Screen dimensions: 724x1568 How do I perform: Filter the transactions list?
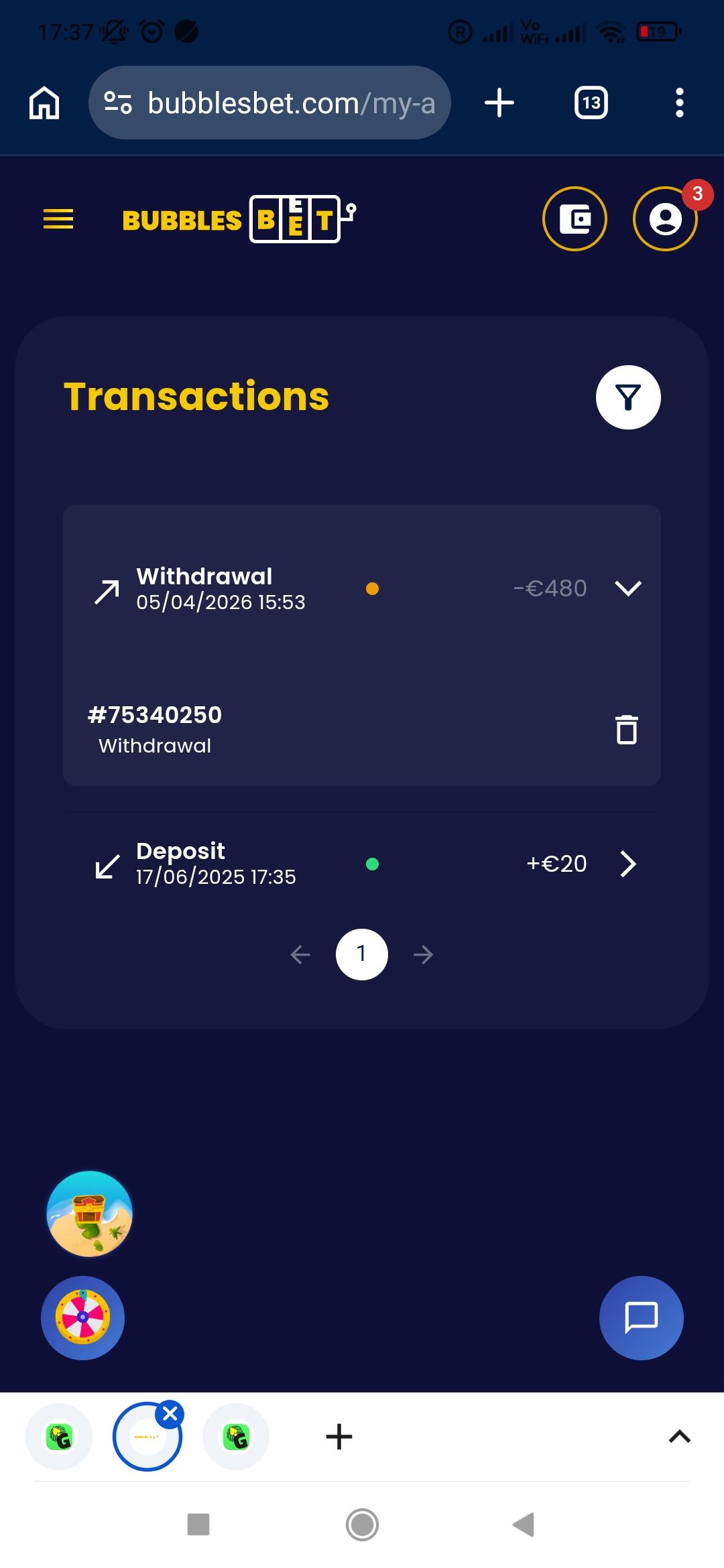click(628, 397)
